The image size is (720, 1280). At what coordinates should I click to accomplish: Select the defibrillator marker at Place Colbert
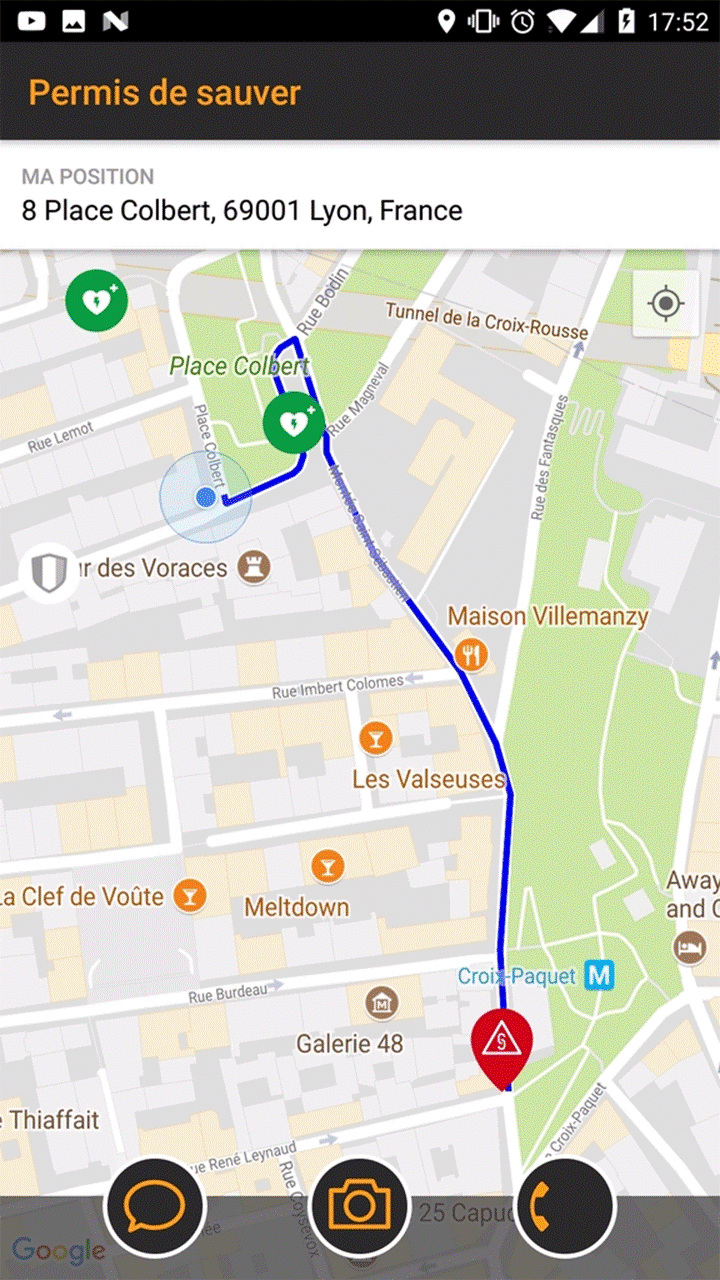294,423
